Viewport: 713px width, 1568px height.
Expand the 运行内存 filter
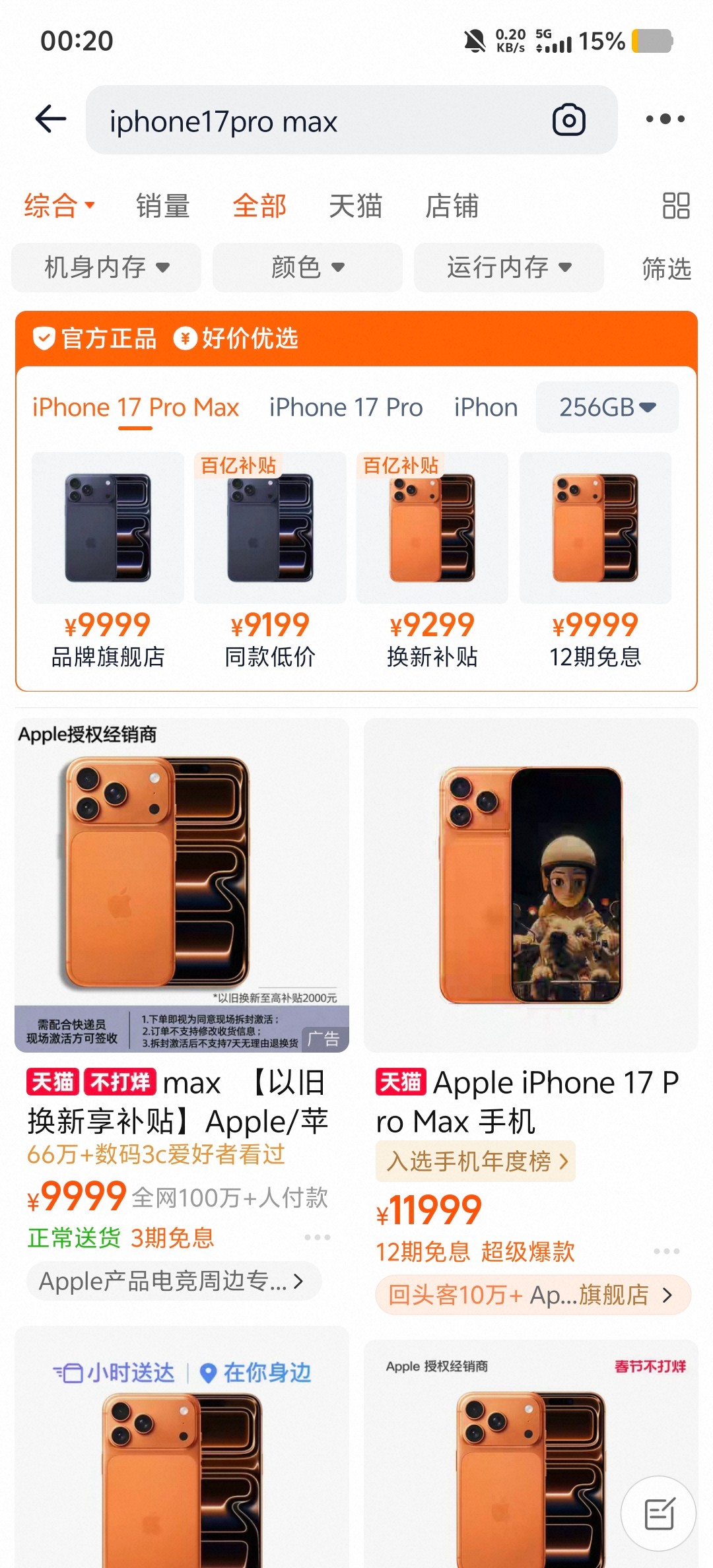click(x=508, y=267)
